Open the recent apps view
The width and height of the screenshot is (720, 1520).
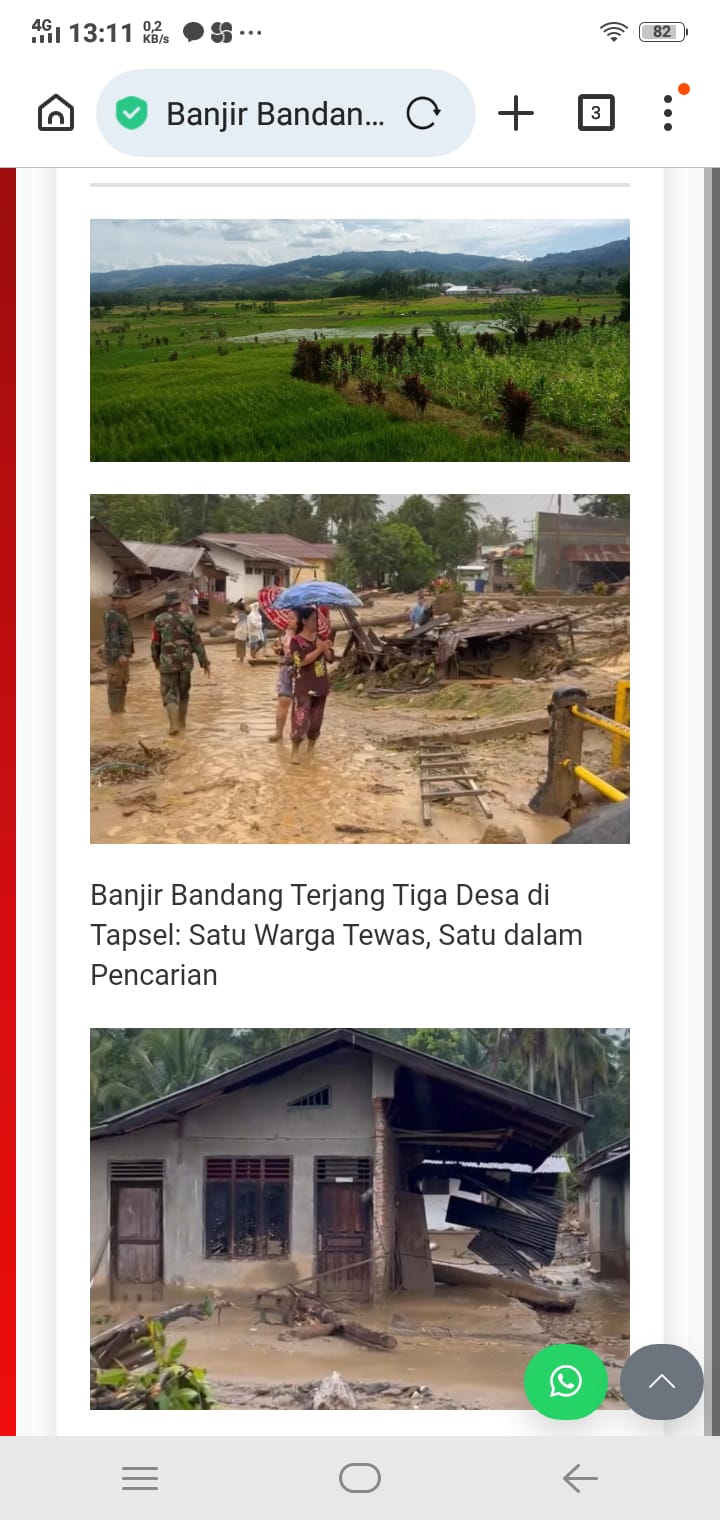(x=140, y=1478)
